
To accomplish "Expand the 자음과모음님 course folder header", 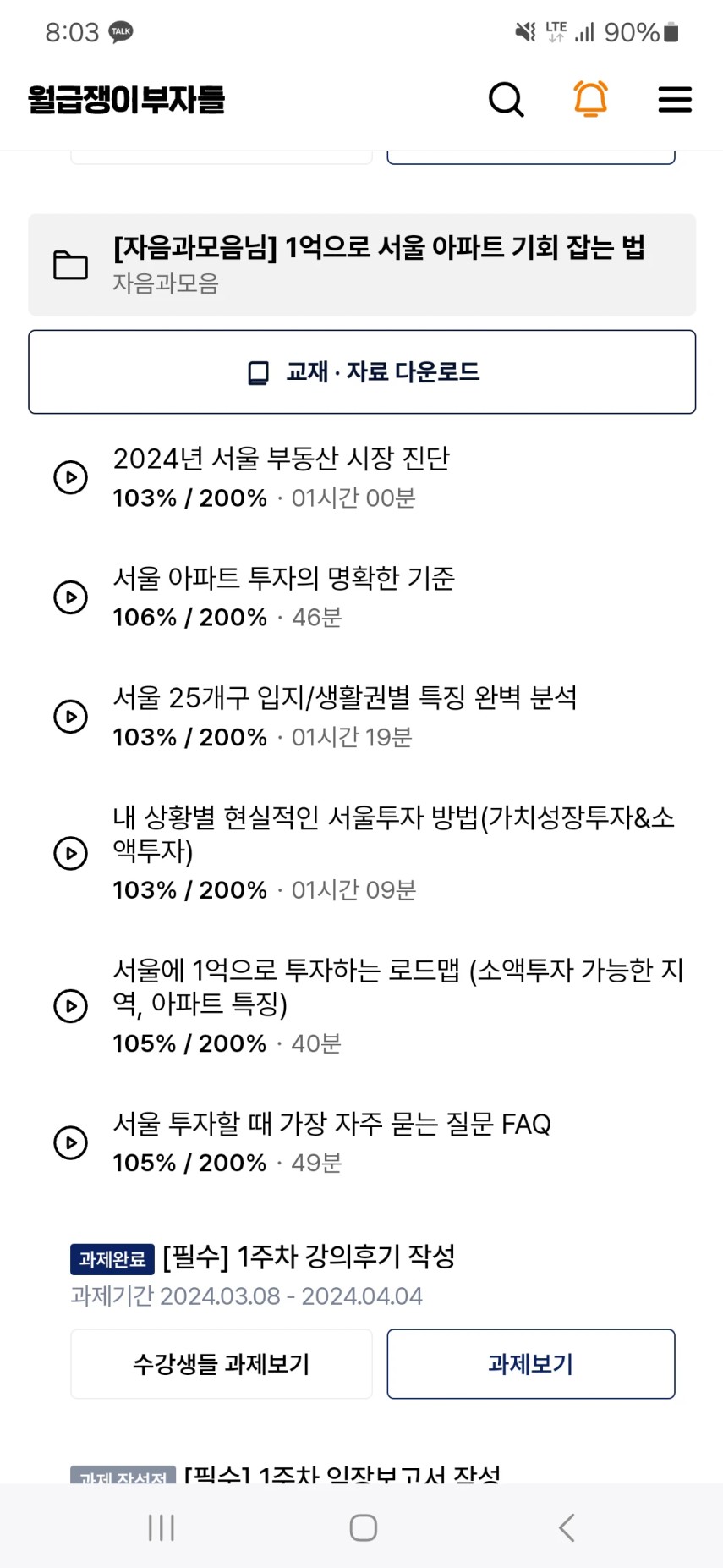I will pyautogui.click(x=362, y=265).
